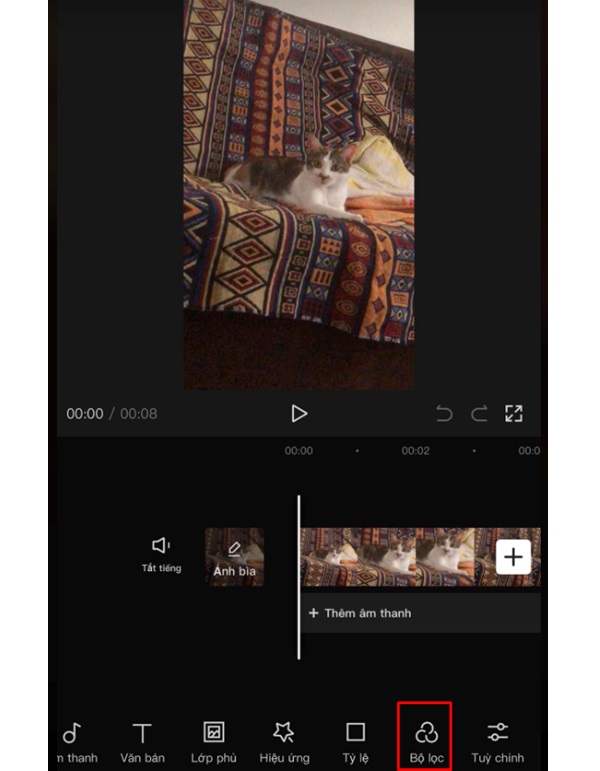This screenshot has width=600, height=771.
Task: Edit the Ảnh bìa cover thumbnail
Action: point(235,557)
